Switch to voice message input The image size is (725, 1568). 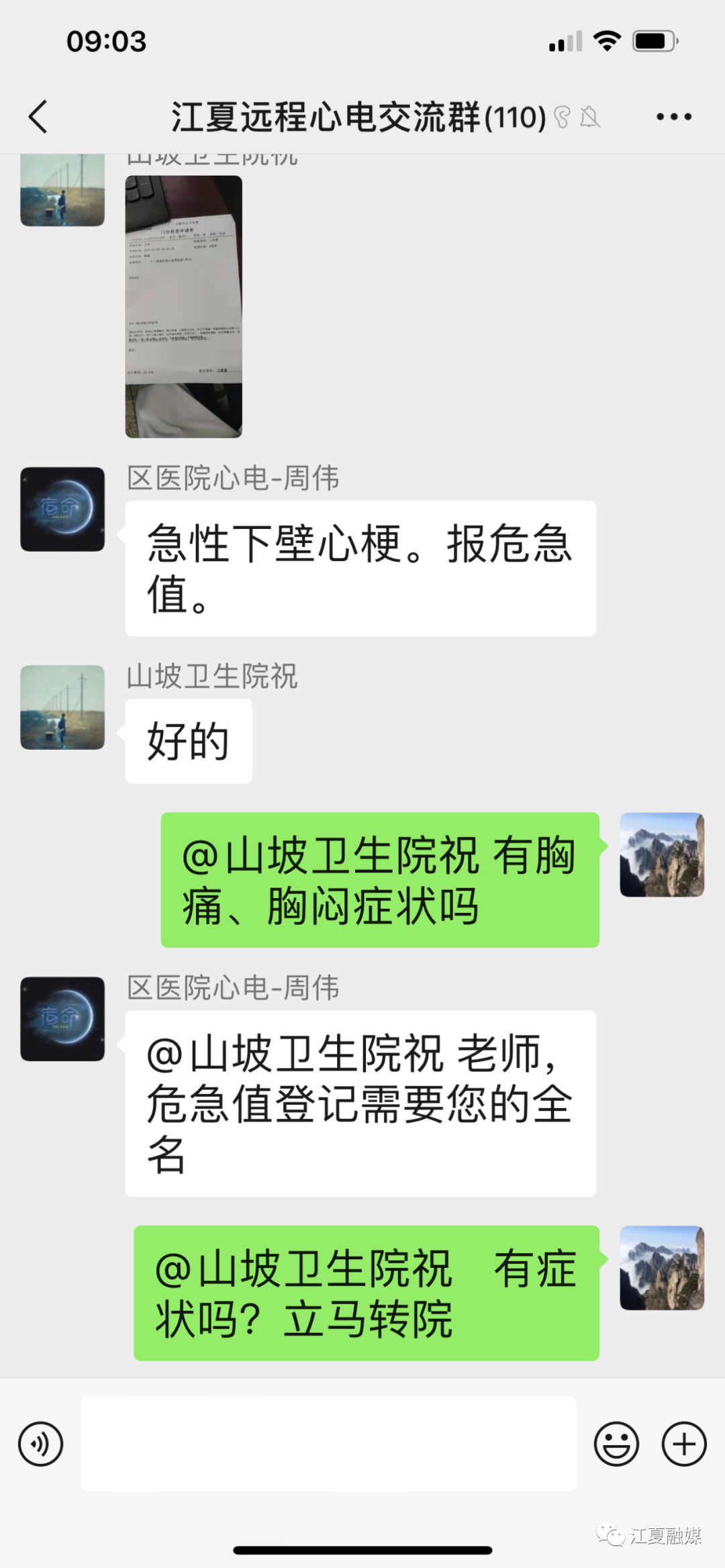[x=41, y=1444]
